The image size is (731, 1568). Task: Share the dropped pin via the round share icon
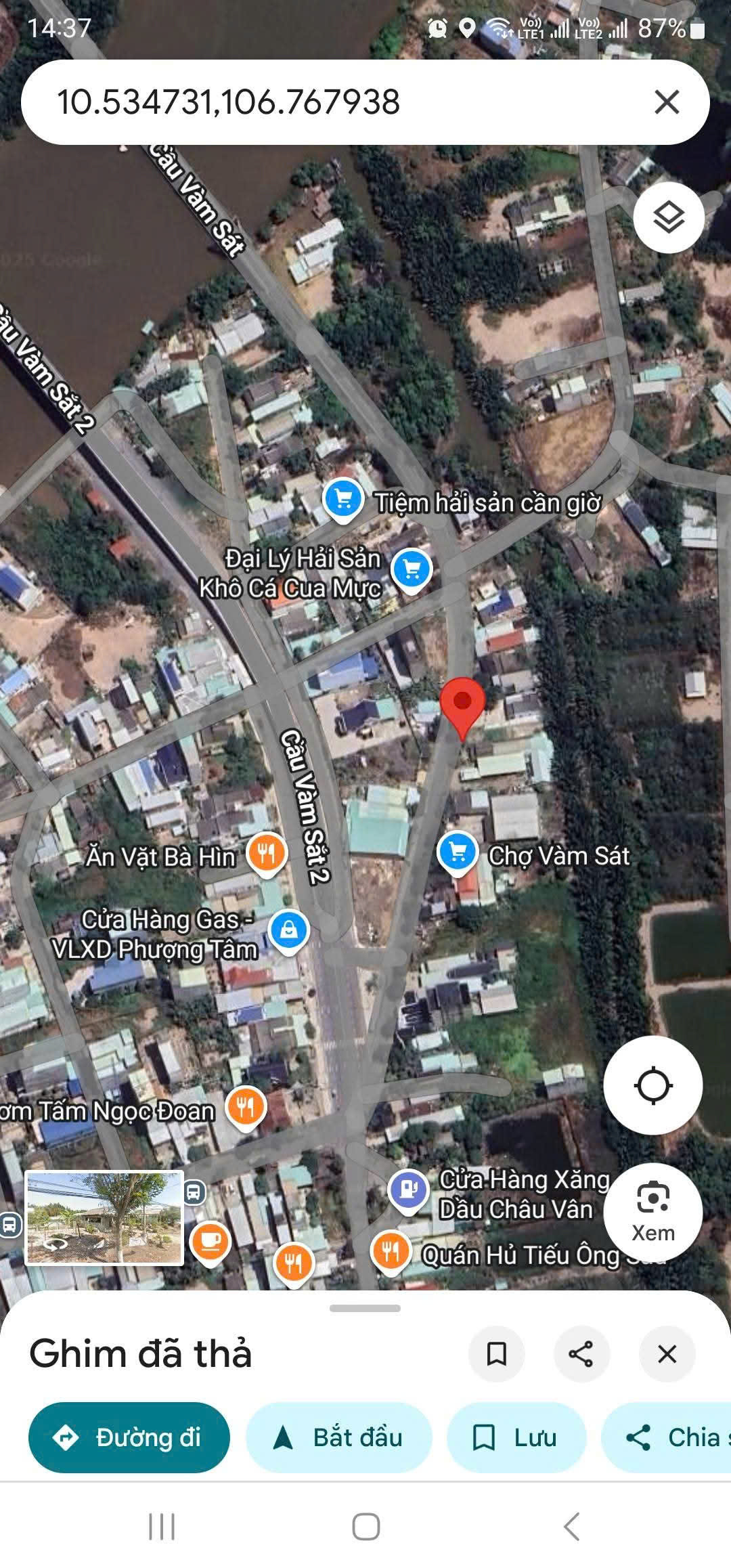(x=581, y=1354)
